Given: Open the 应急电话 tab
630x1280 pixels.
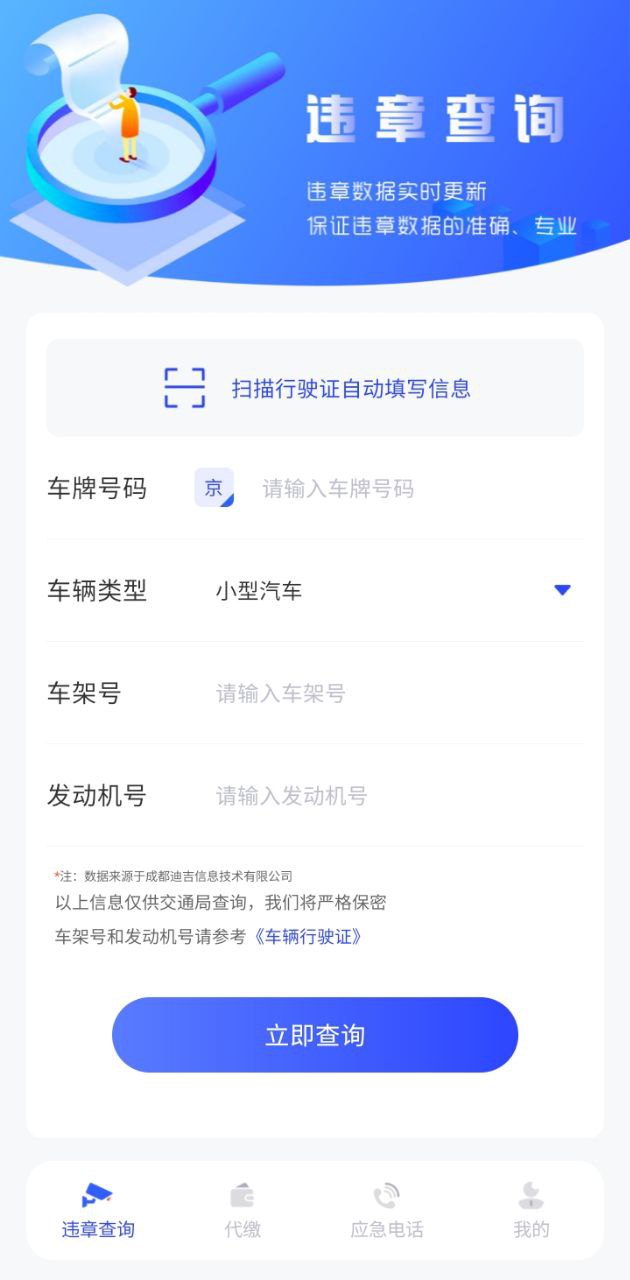Looking at the screenshot, I should click(x=387, y=1211).
